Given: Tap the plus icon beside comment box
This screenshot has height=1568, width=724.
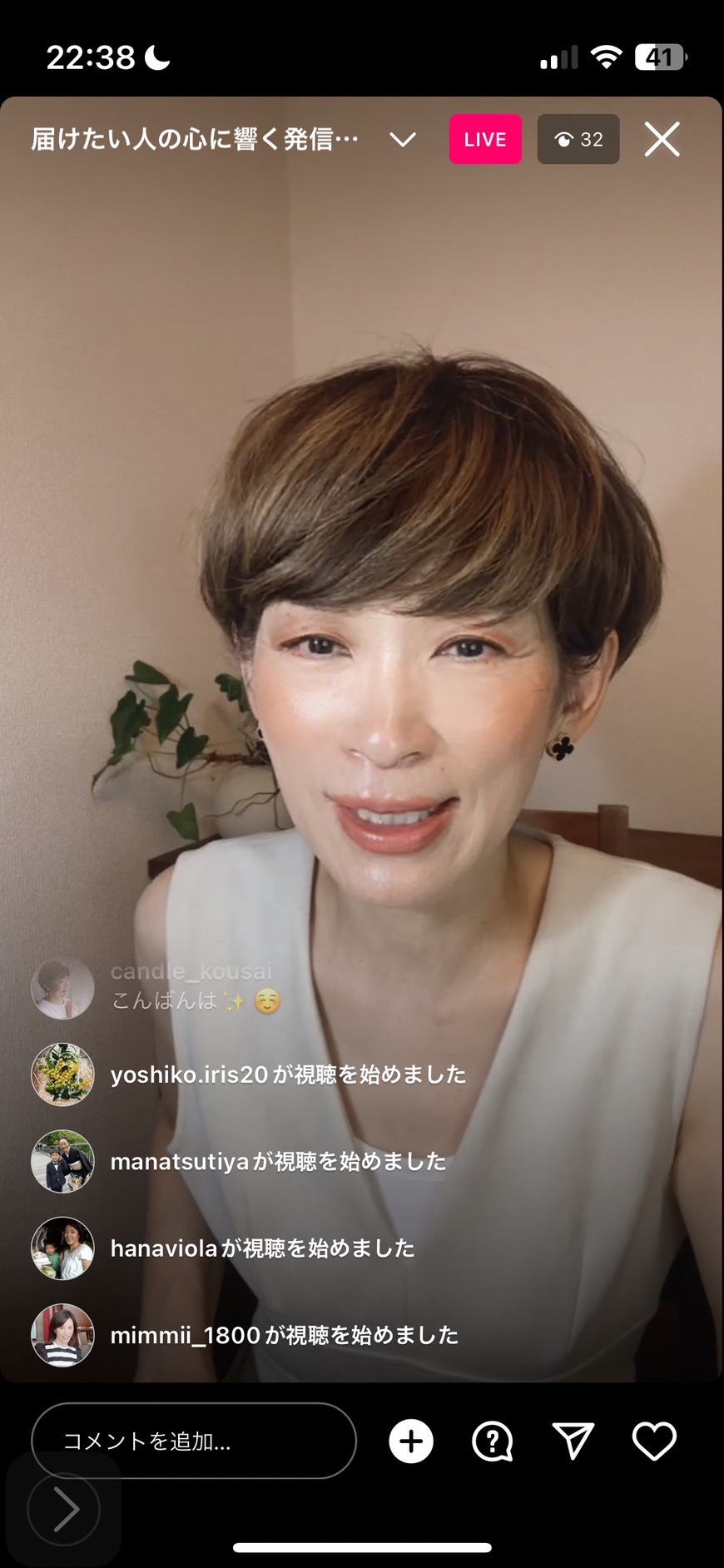Looking at the screenshot, I should click(411, 1441).
